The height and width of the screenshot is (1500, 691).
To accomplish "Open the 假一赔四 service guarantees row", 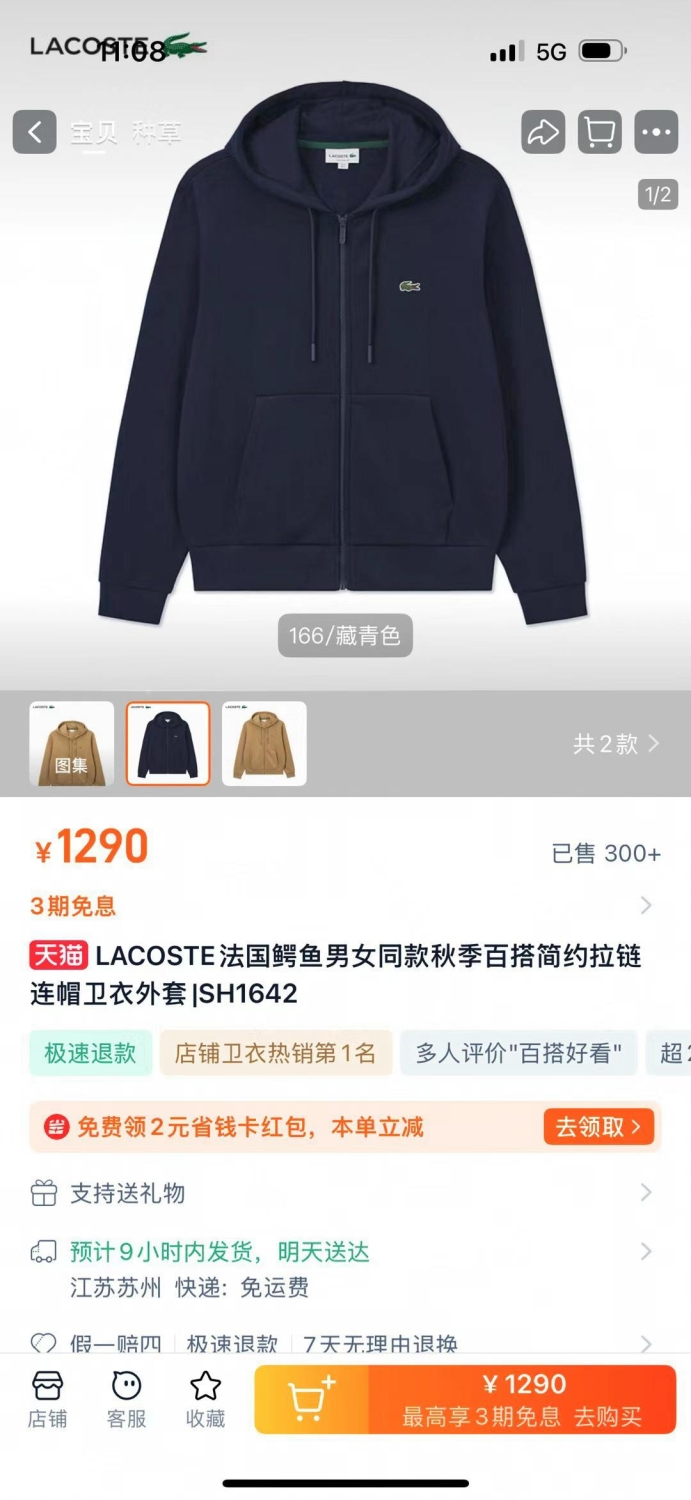I will (x=345, y=1343).
